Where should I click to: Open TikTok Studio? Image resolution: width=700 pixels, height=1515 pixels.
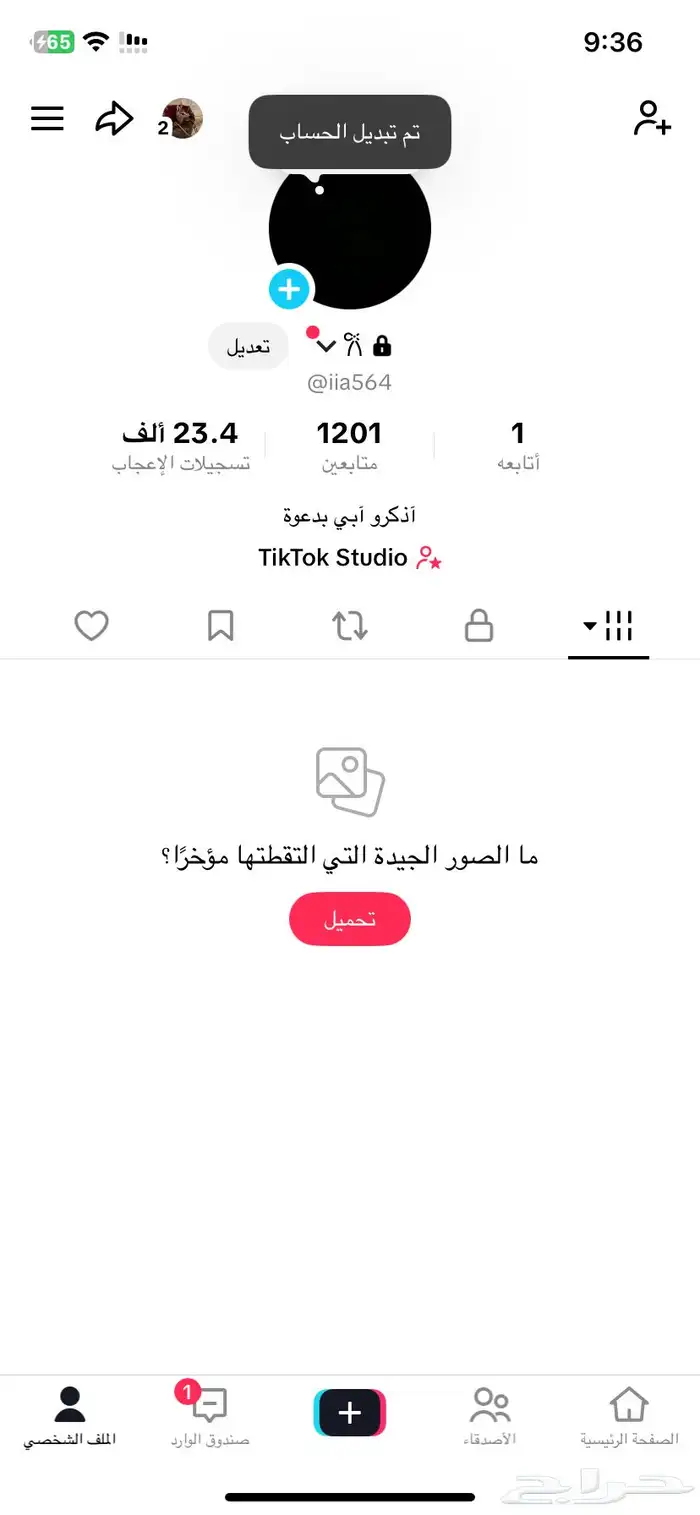349,558
